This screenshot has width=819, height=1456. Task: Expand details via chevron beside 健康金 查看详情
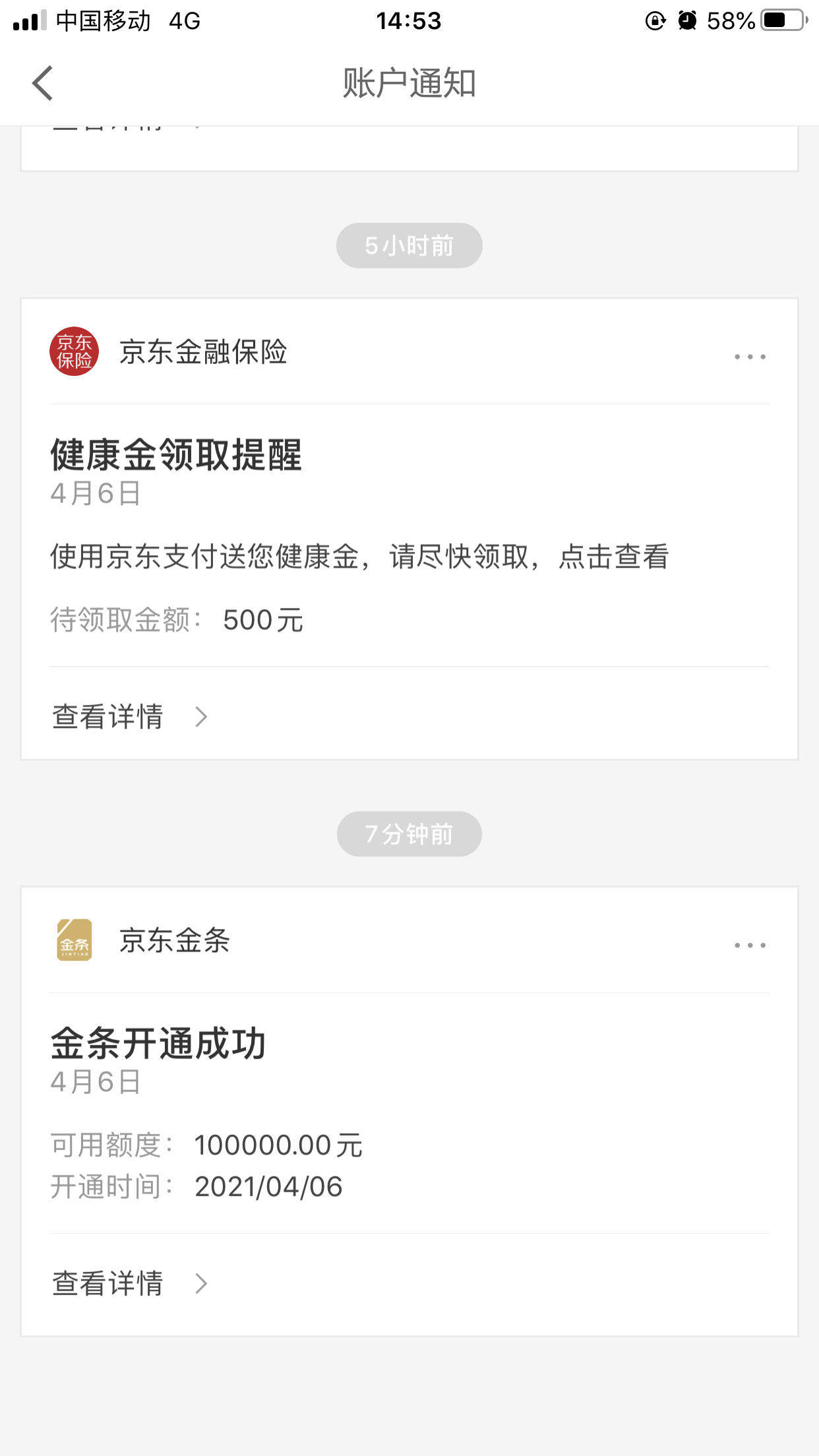pos(201,717)
